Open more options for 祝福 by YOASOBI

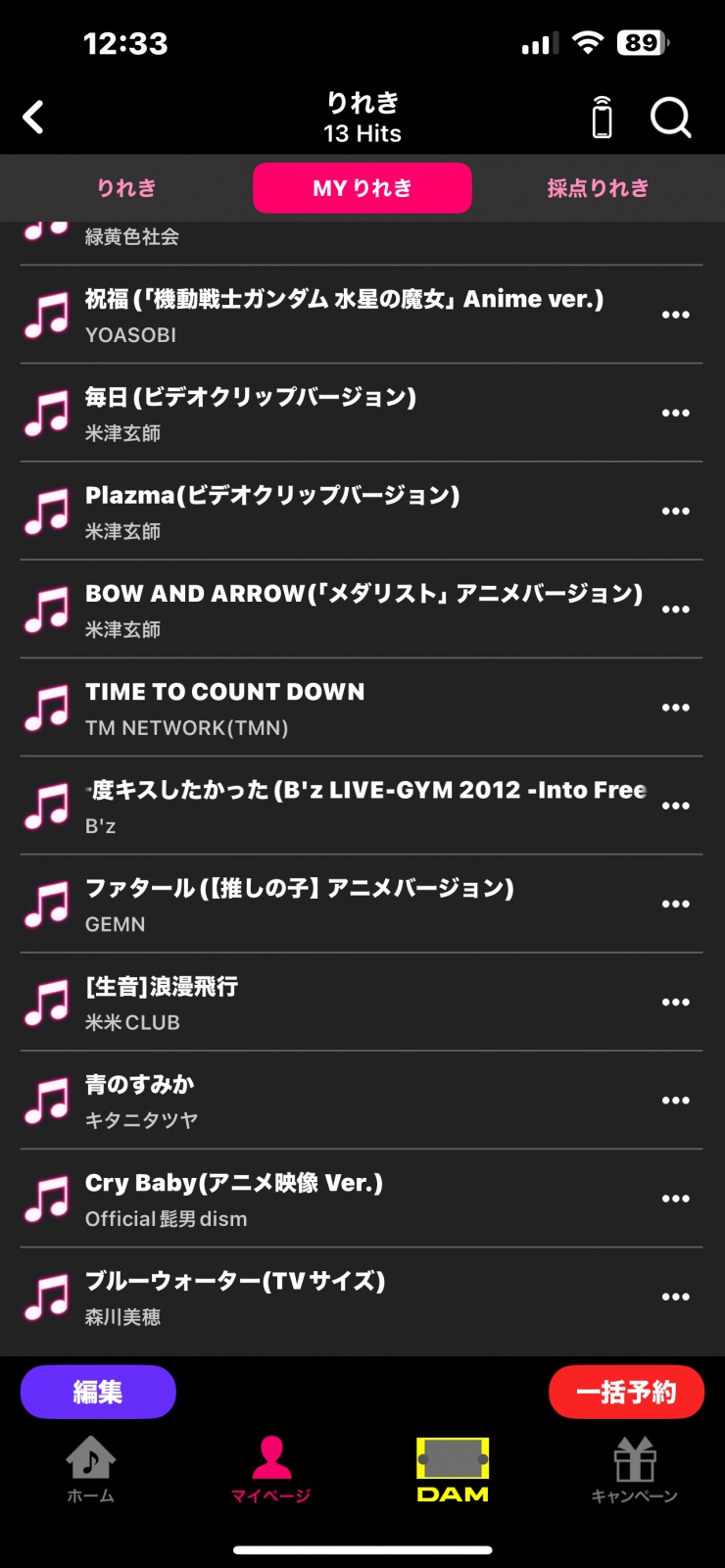675,315
